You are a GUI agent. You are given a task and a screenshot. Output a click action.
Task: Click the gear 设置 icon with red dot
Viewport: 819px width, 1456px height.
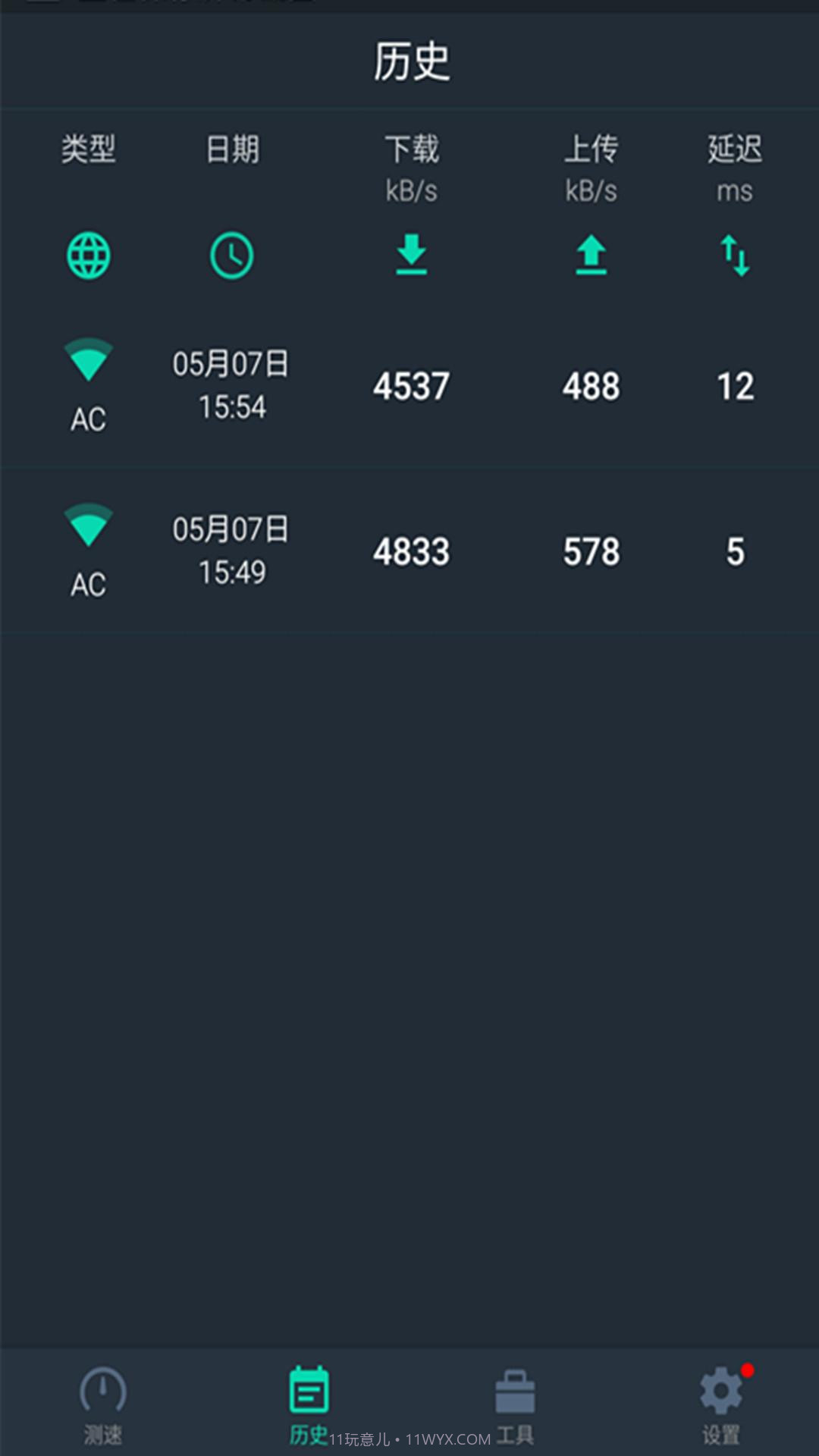pyautogui.click(x=720, y=1395)
